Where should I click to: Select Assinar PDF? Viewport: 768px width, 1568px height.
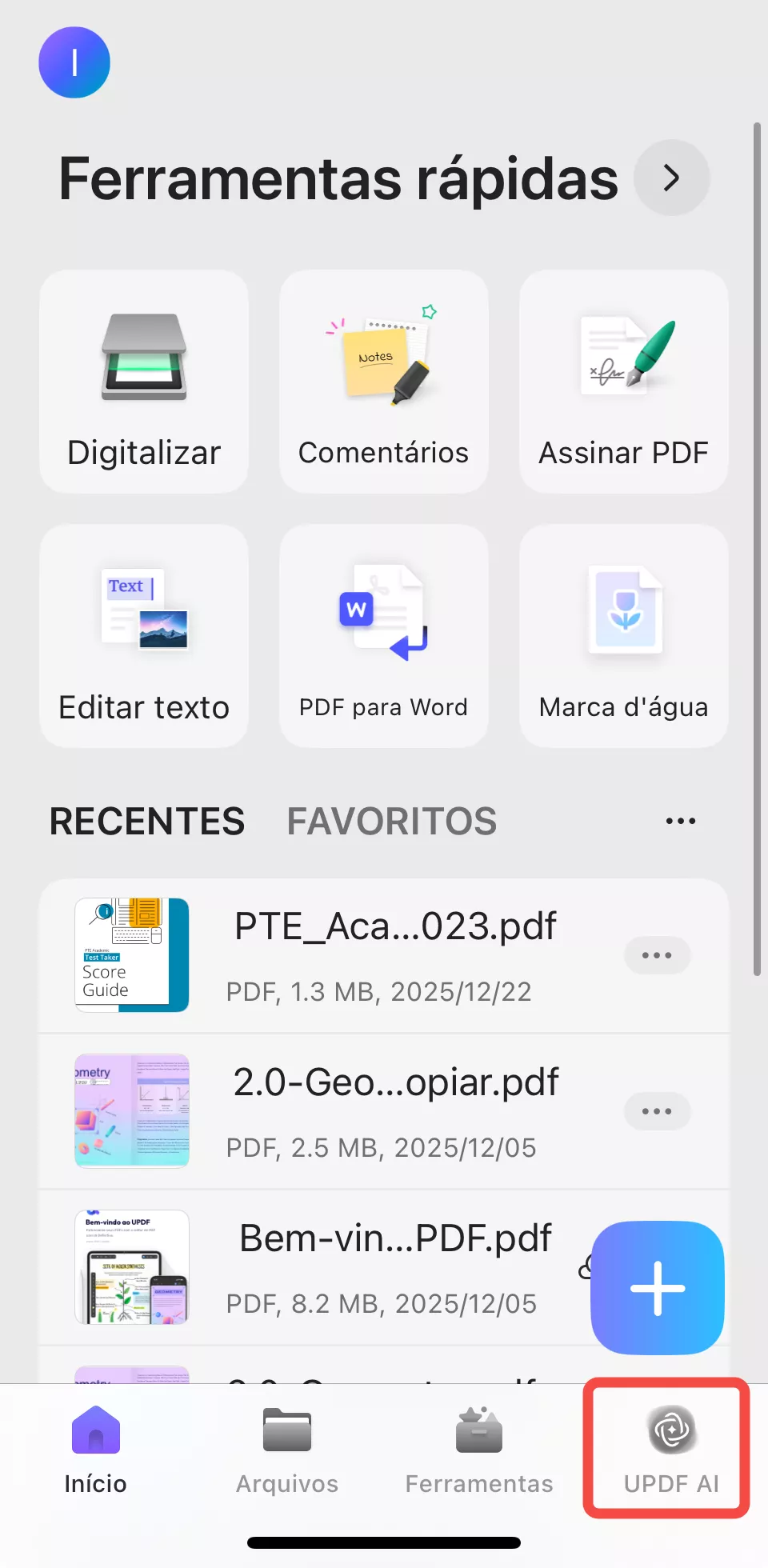(x=624, y=382)
